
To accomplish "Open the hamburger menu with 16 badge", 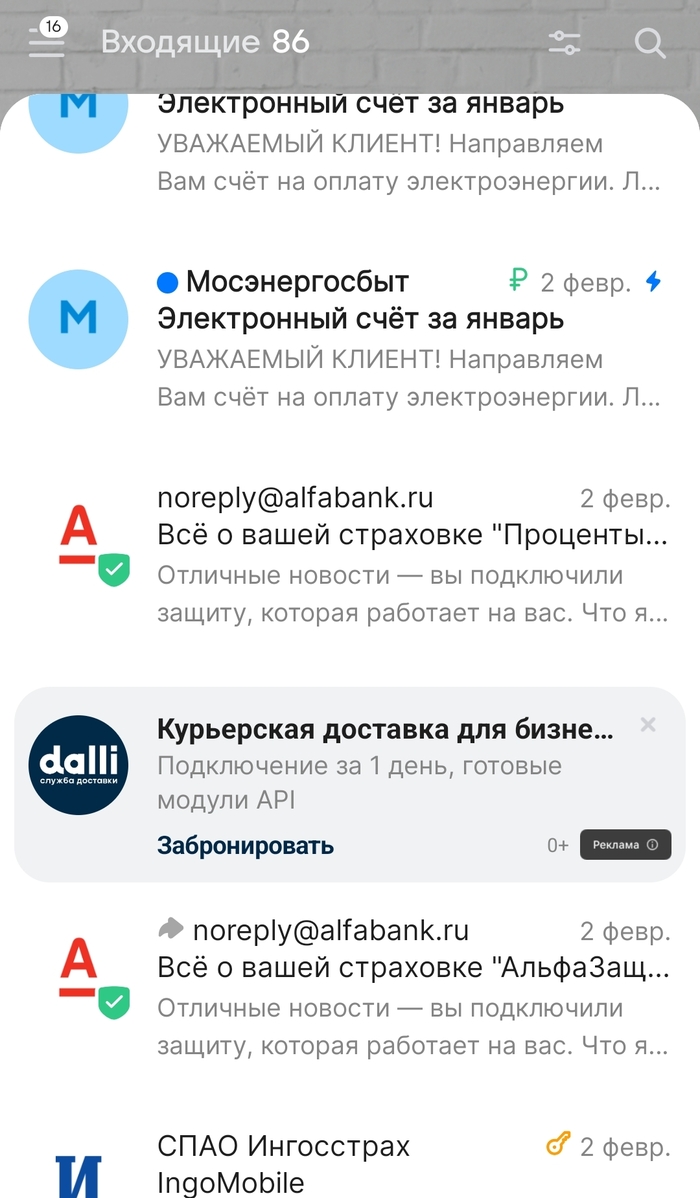I will point(46,41).
